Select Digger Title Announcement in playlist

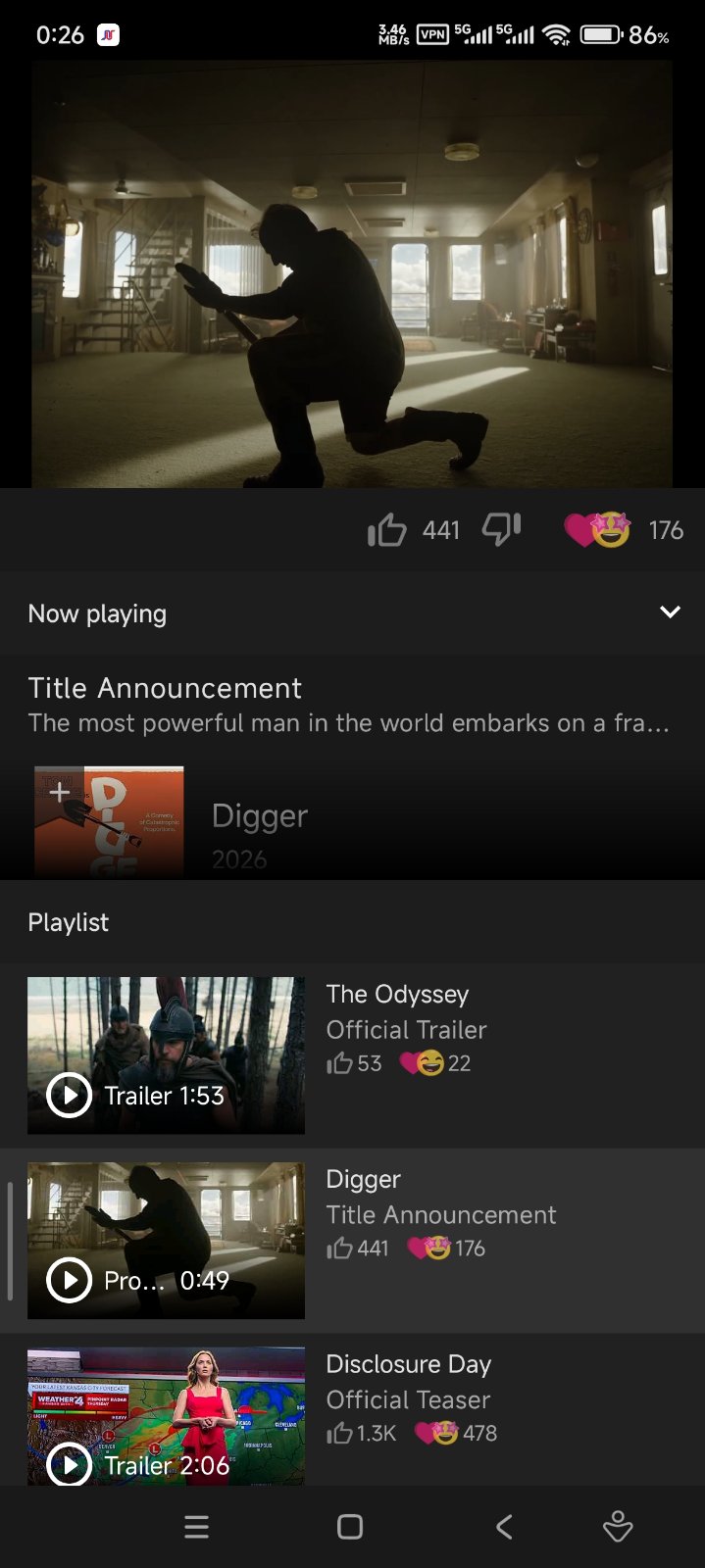point(441,1214)
